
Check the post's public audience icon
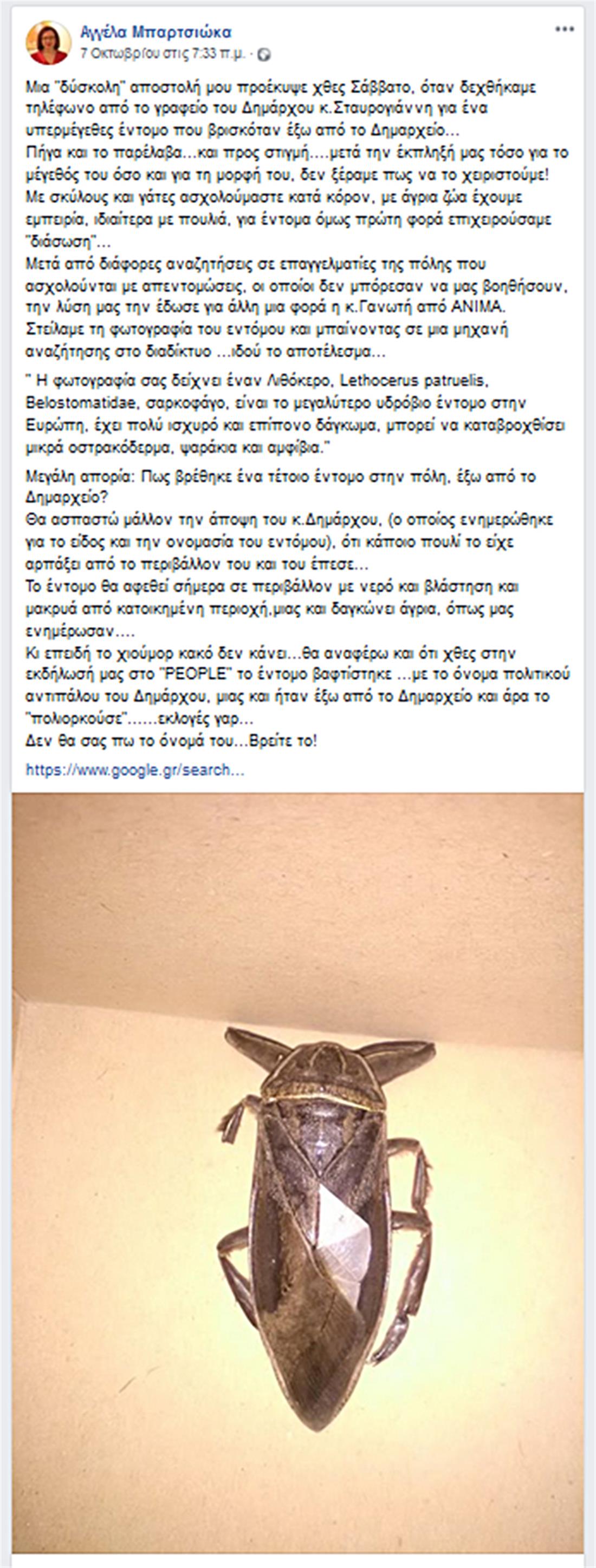coord(264,55)
